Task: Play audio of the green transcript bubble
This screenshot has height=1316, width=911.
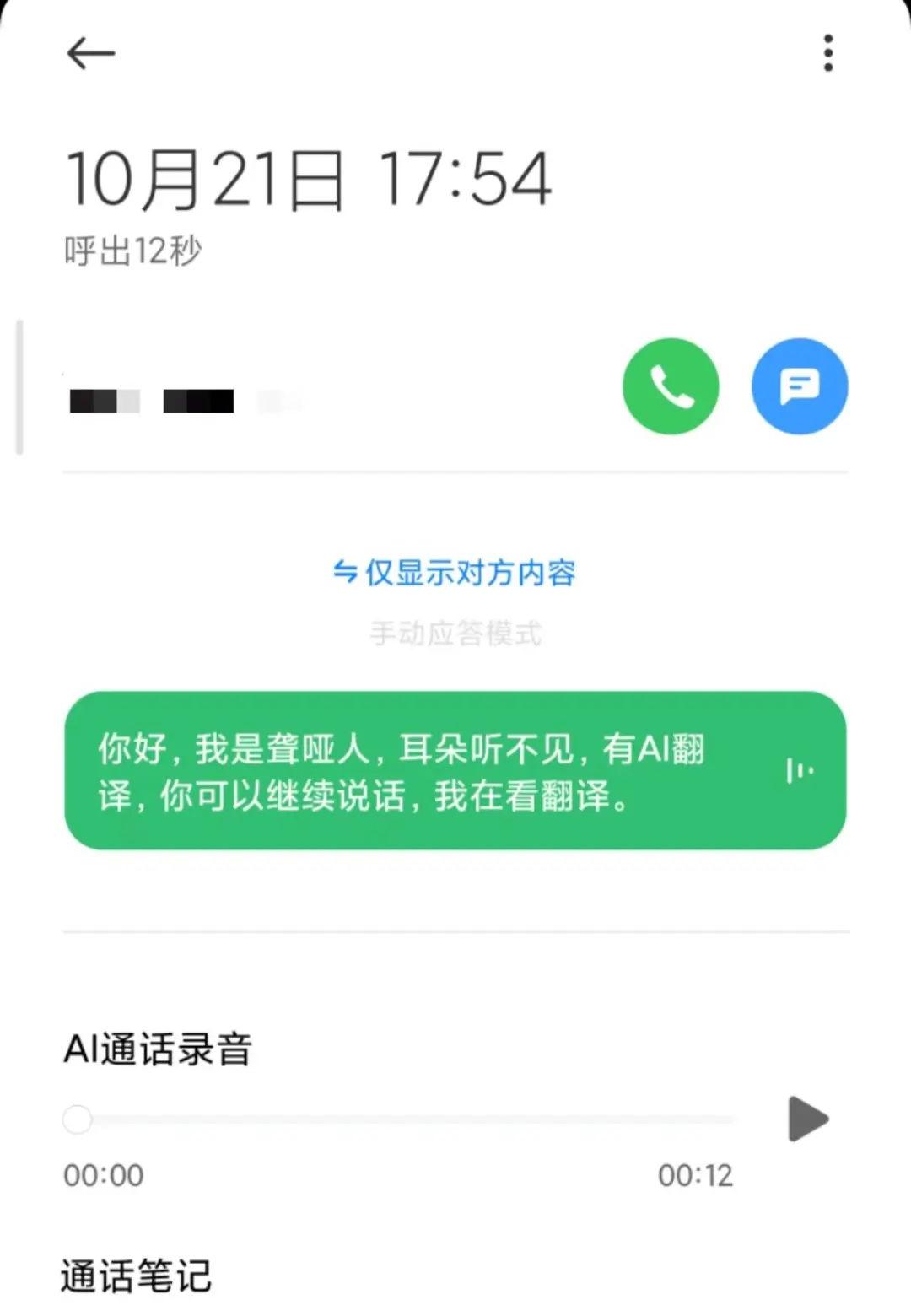Action: click(x=798, y=770)
